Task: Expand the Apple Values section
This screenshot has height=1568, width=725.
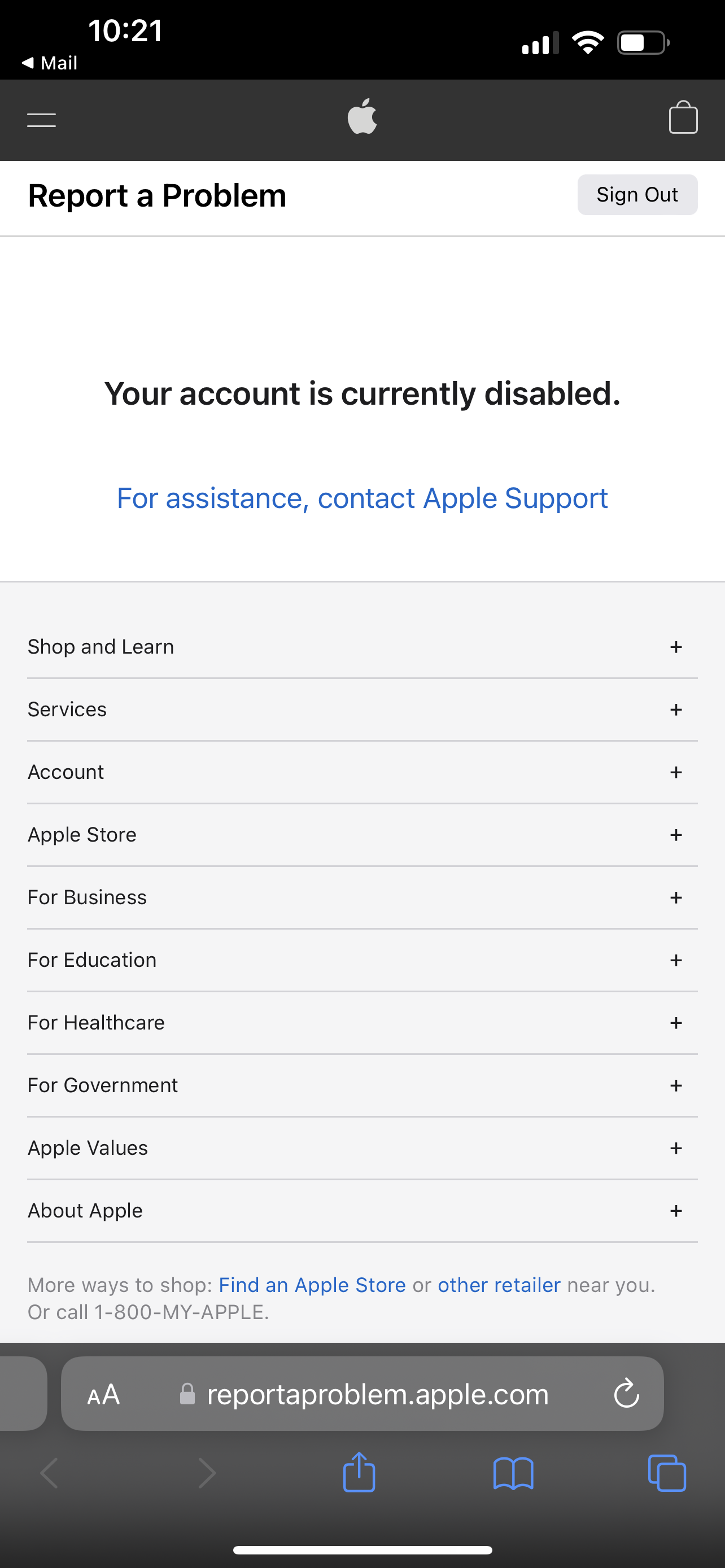Action: point(676,1149)
